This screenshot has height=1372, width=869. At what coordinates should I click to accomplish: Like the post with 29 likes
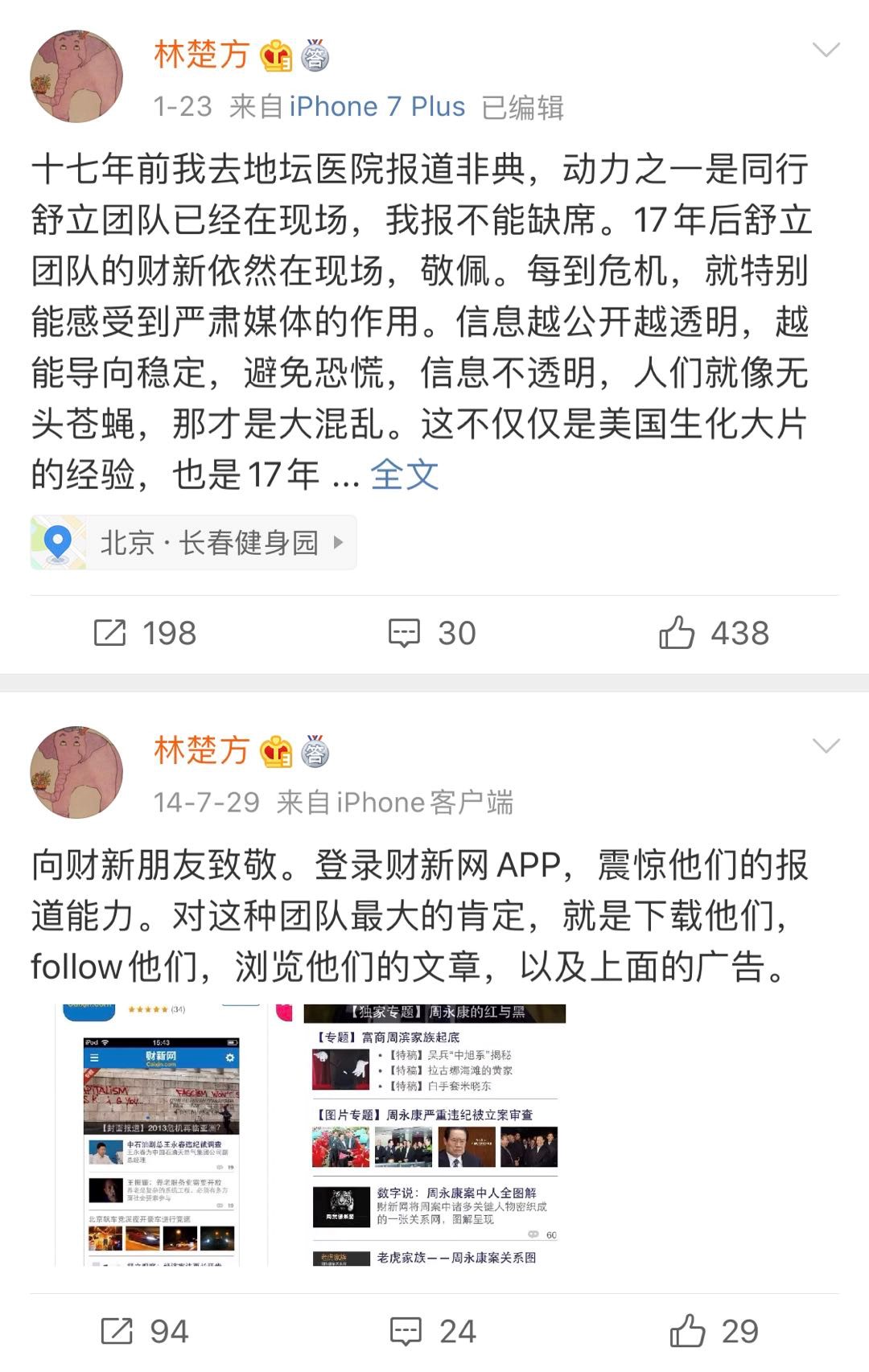[713, 1331]
